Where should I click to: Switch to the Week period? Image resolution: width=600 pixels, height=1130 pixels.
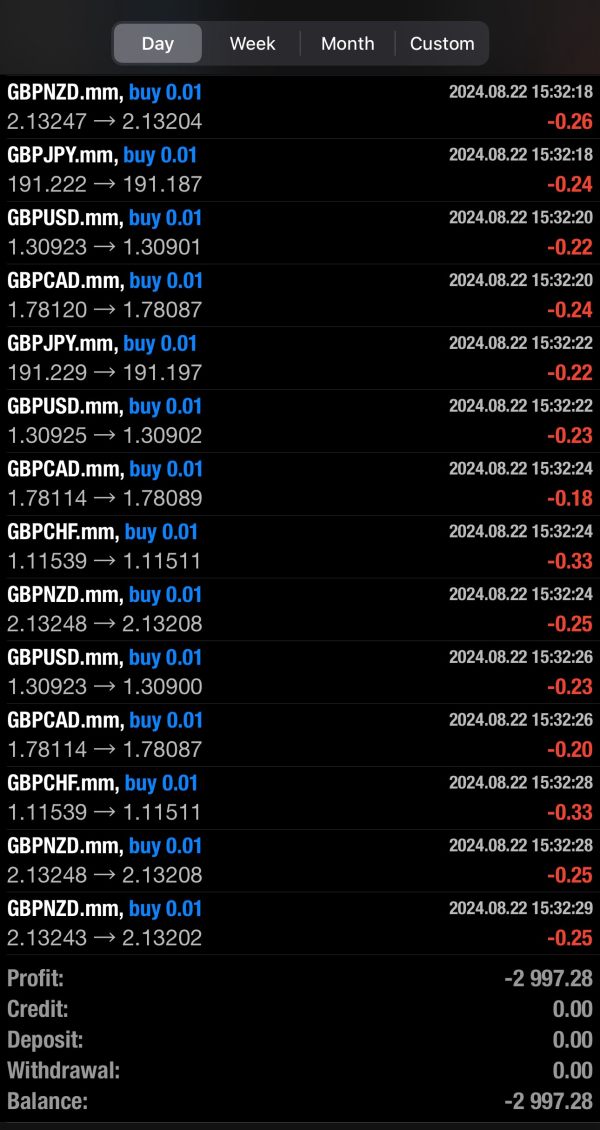click(x=252, y=44)
